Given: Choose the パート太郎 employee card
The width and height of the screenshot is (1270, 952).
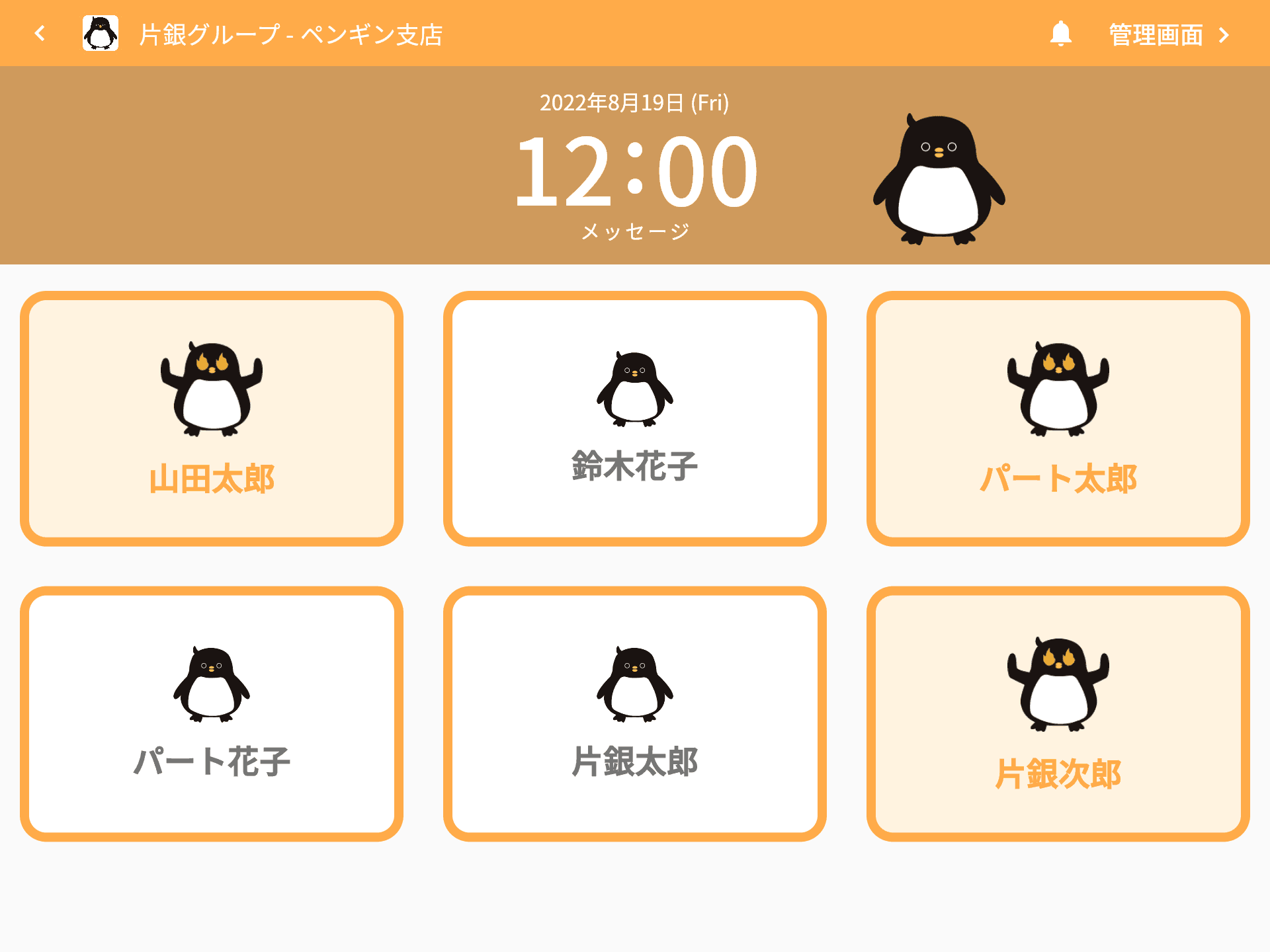Looking at the screenshot, I should pyautogui.click(x=1058, y=418).
